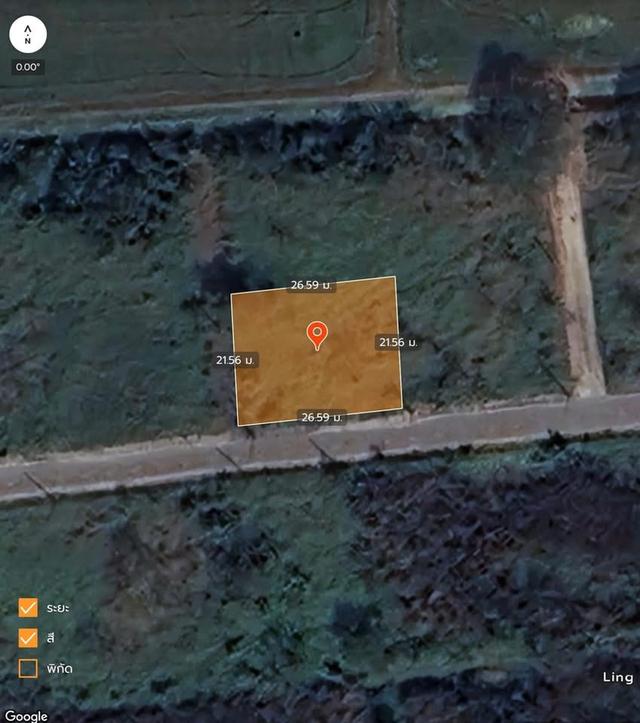Enable the พิกัด coordinates checkbox

28,667
